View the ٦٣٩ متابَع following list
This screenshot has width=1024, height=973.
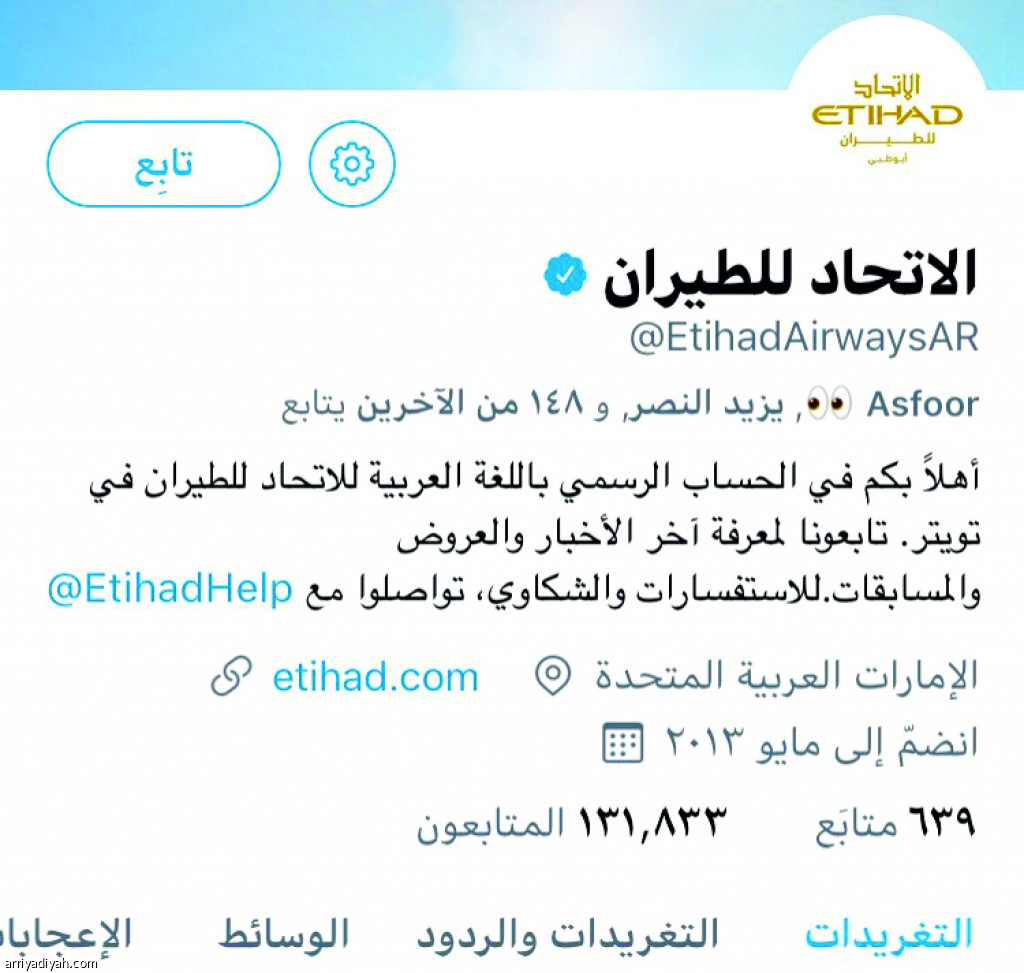pyautogui.click(x=894, y=824)
